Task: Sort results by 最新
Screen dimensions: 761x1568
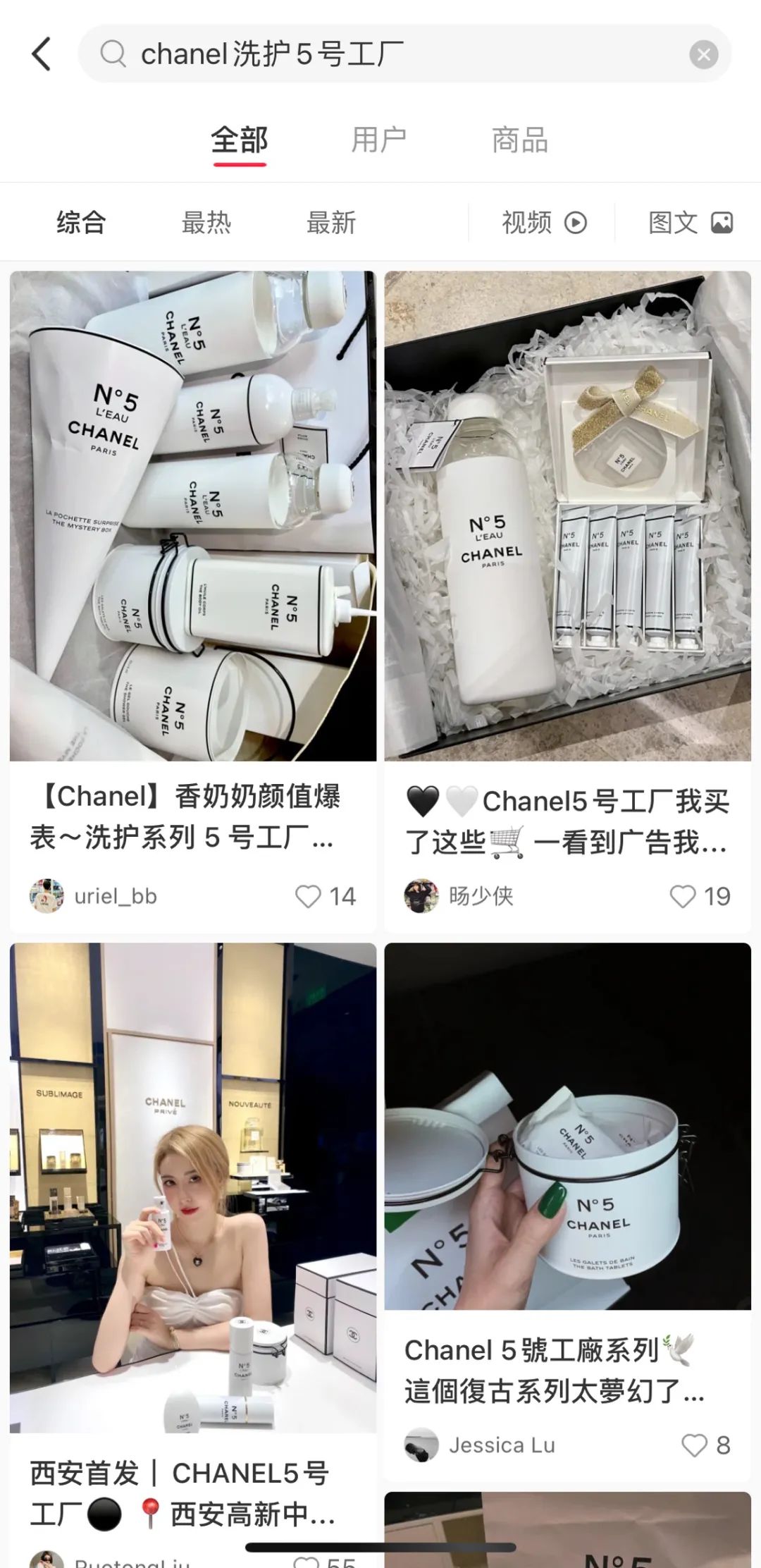Action: coord(330,223)
